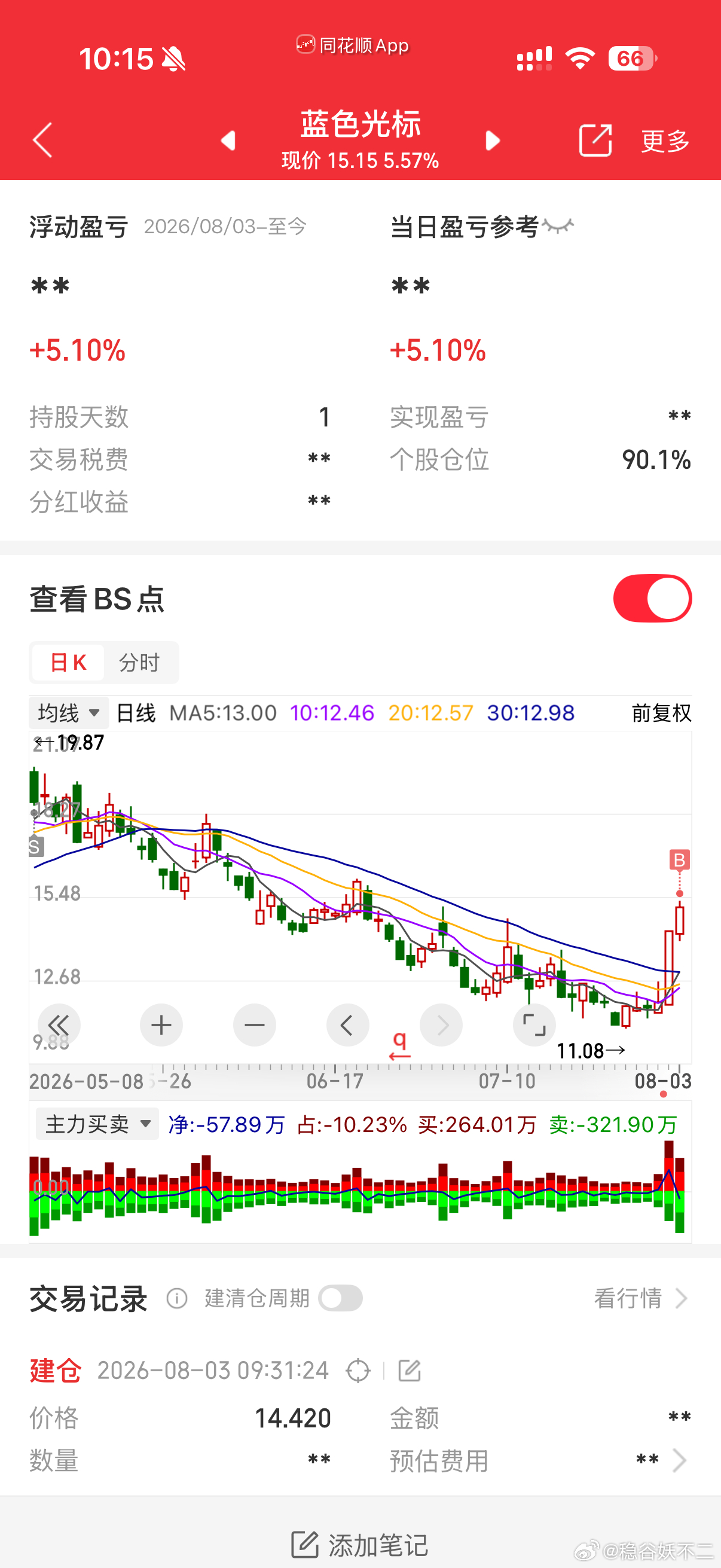The image size is (721, 1568).
Task: Switch to the 分时 chart tab
Action: pyautogui.click(x=139, y=662)
